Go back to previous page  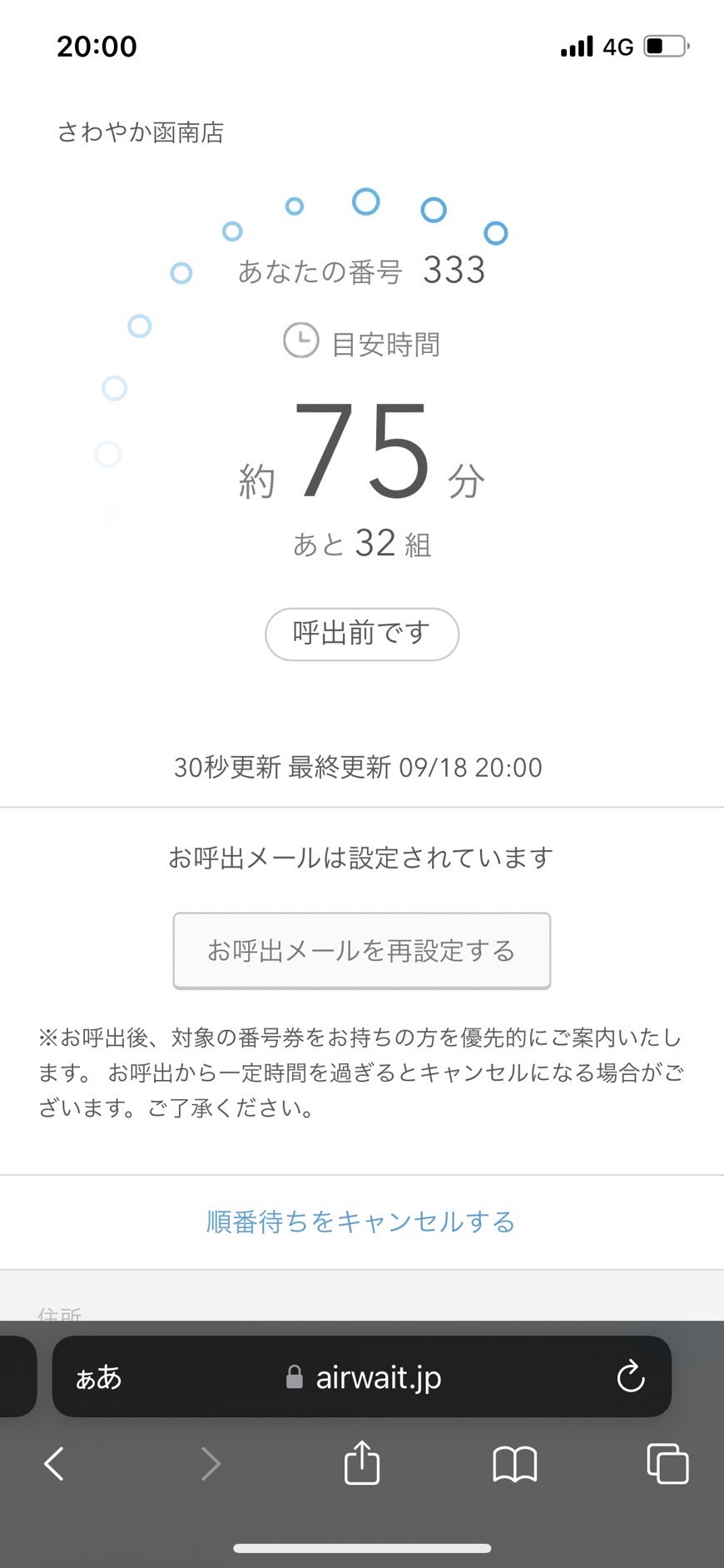tap(54, 1463)
